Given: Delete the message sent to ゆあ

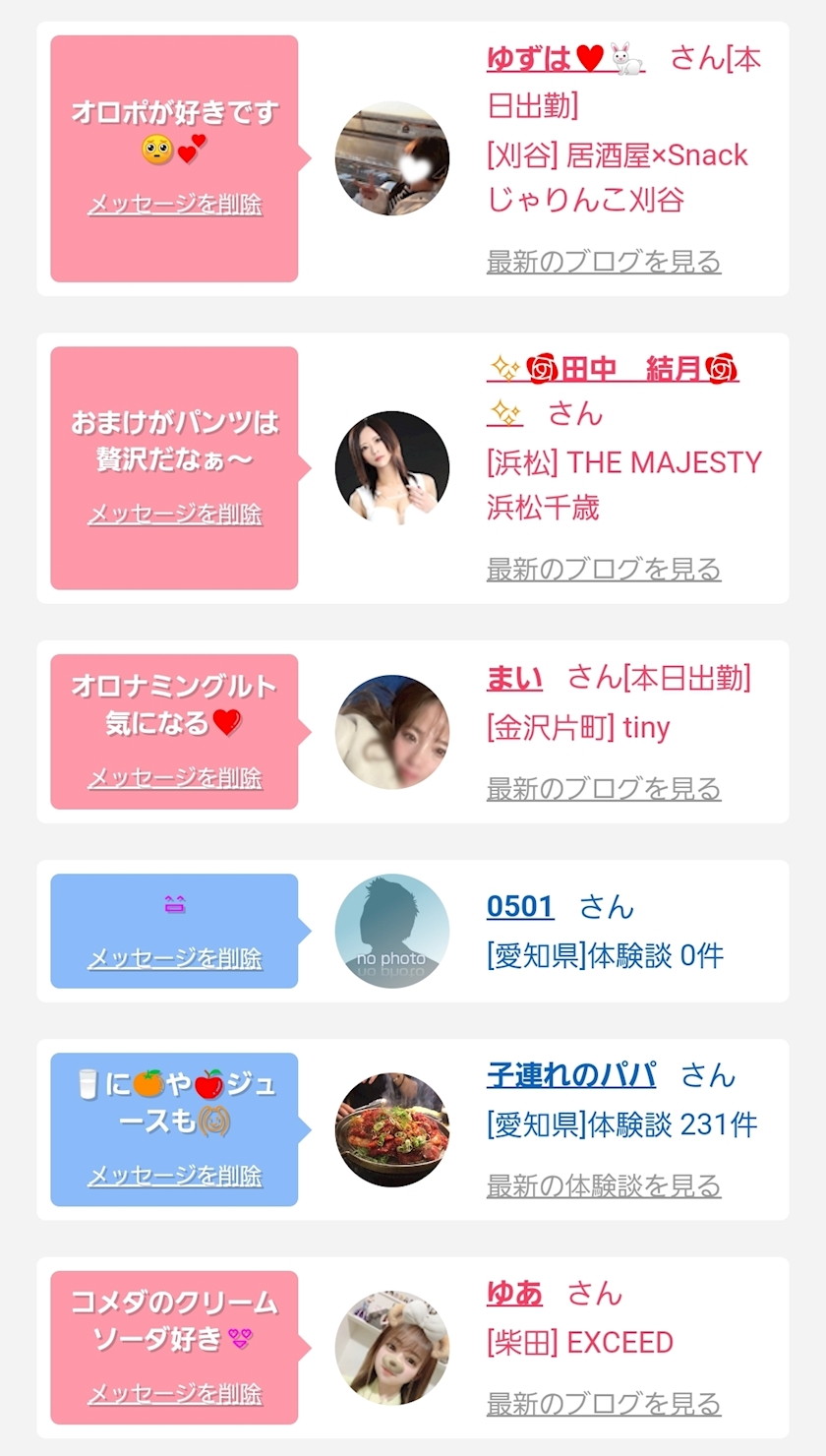Looking at the screenshot, I should [x=175, y=1394].
